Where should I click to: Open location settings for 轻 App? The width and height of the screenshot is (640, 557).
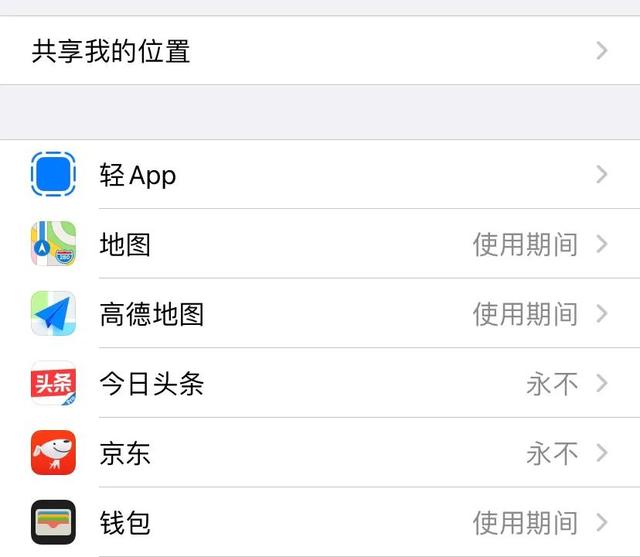tap(320, 175)
